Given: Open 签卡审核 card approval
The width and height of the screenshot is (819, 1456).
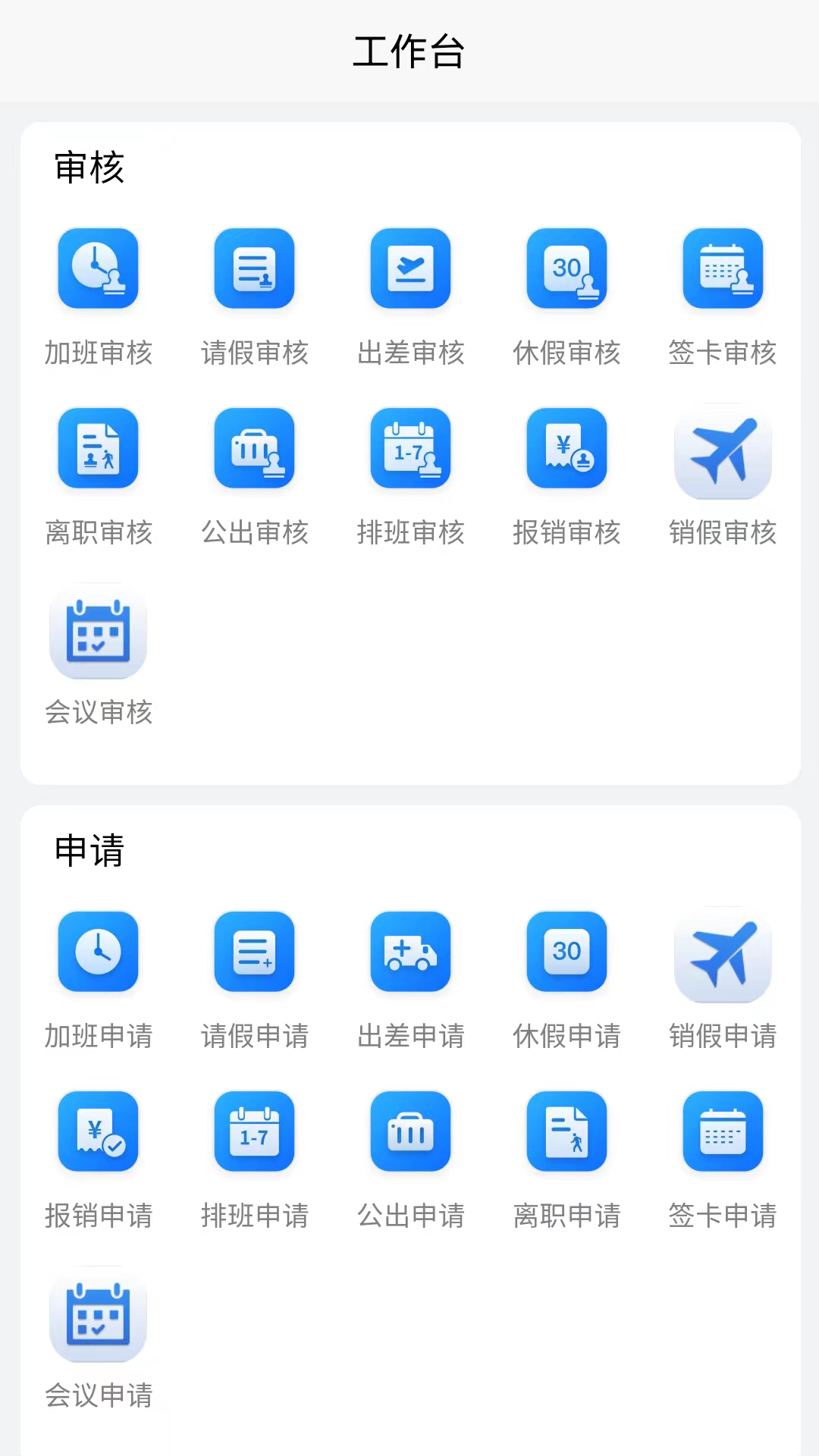Looking at the screenshot, I should (x=723, y=270).
